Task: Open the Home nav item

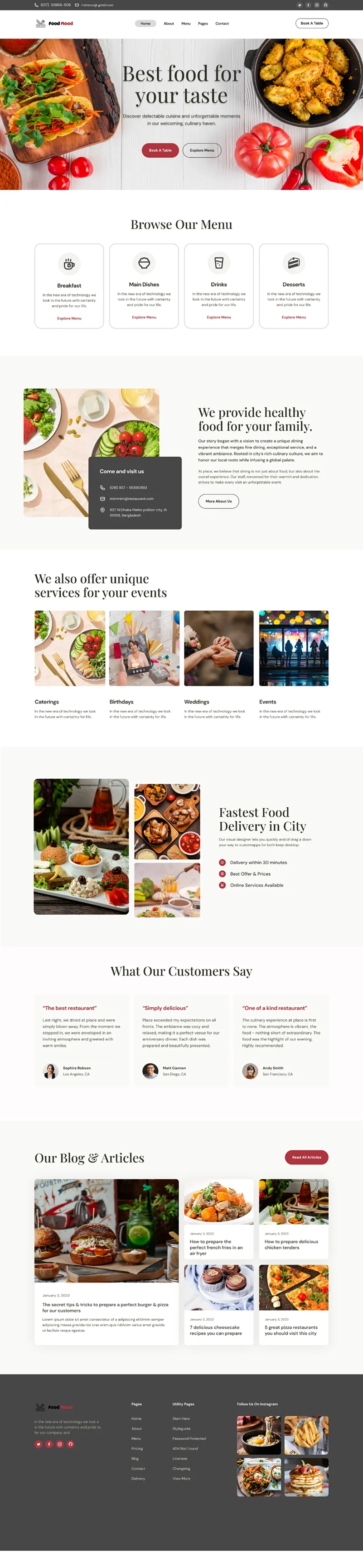Action: pos(145,24)
